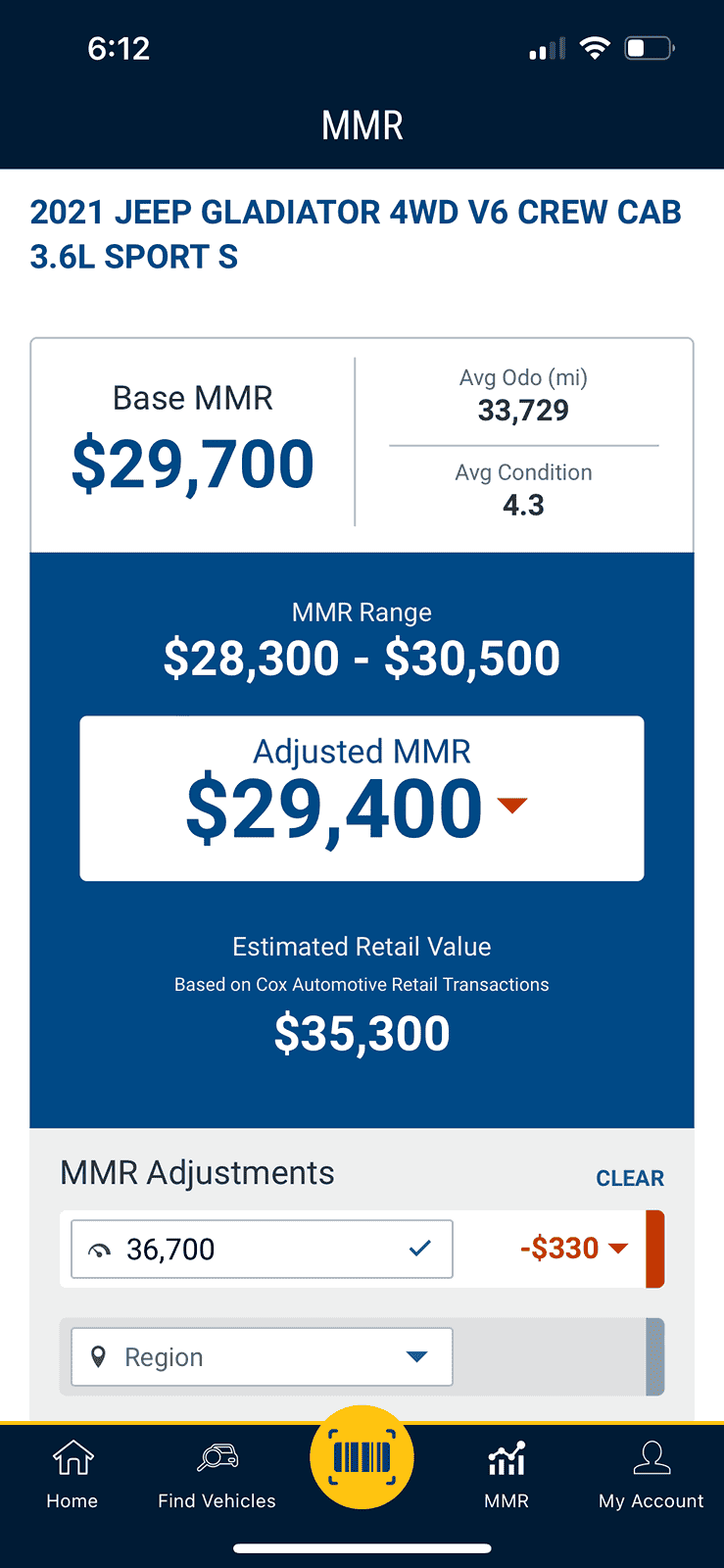Expand the -$330 adjustment arrow

point(618,1249)
